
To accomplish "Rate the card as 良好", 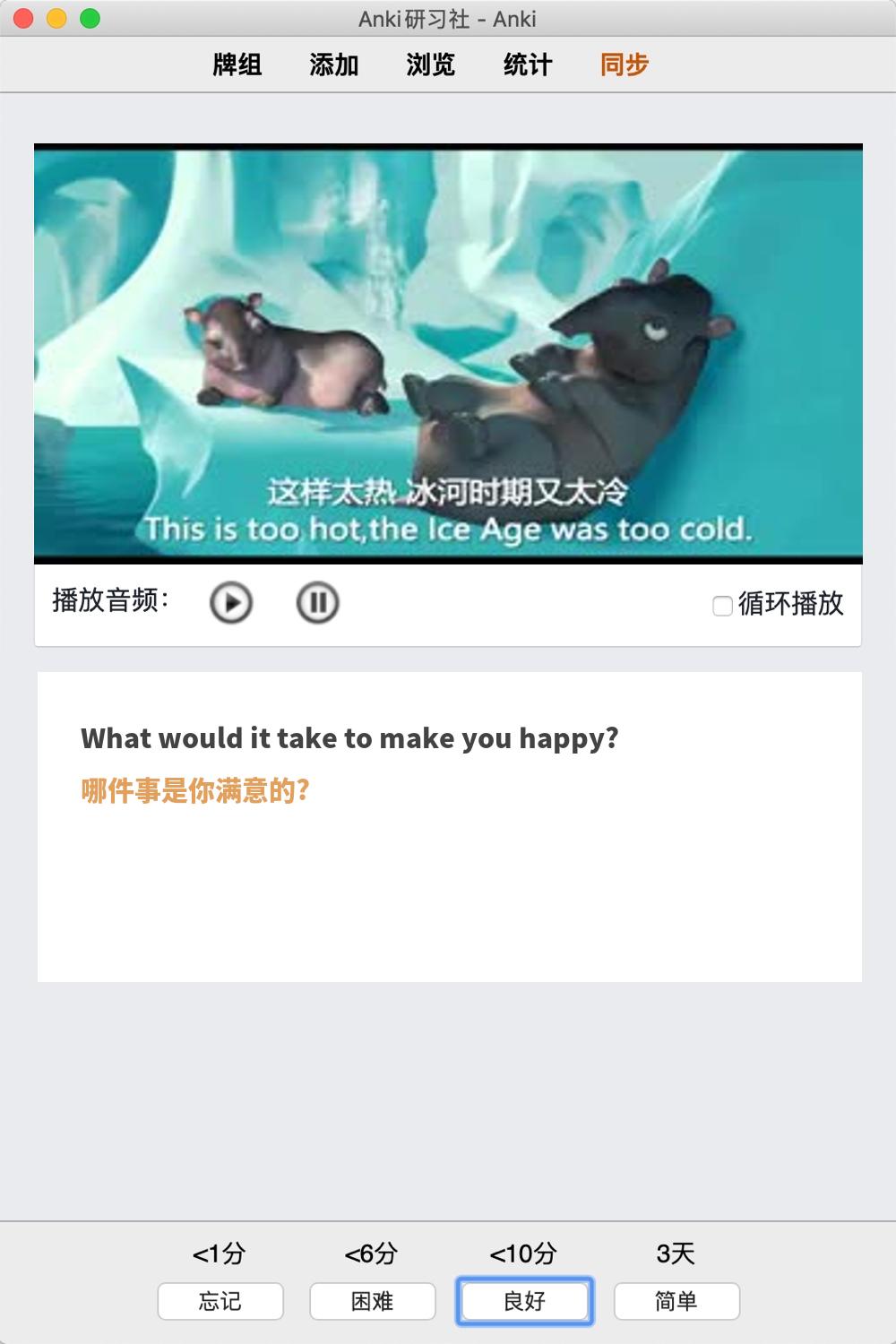I will click(525, 1301).
